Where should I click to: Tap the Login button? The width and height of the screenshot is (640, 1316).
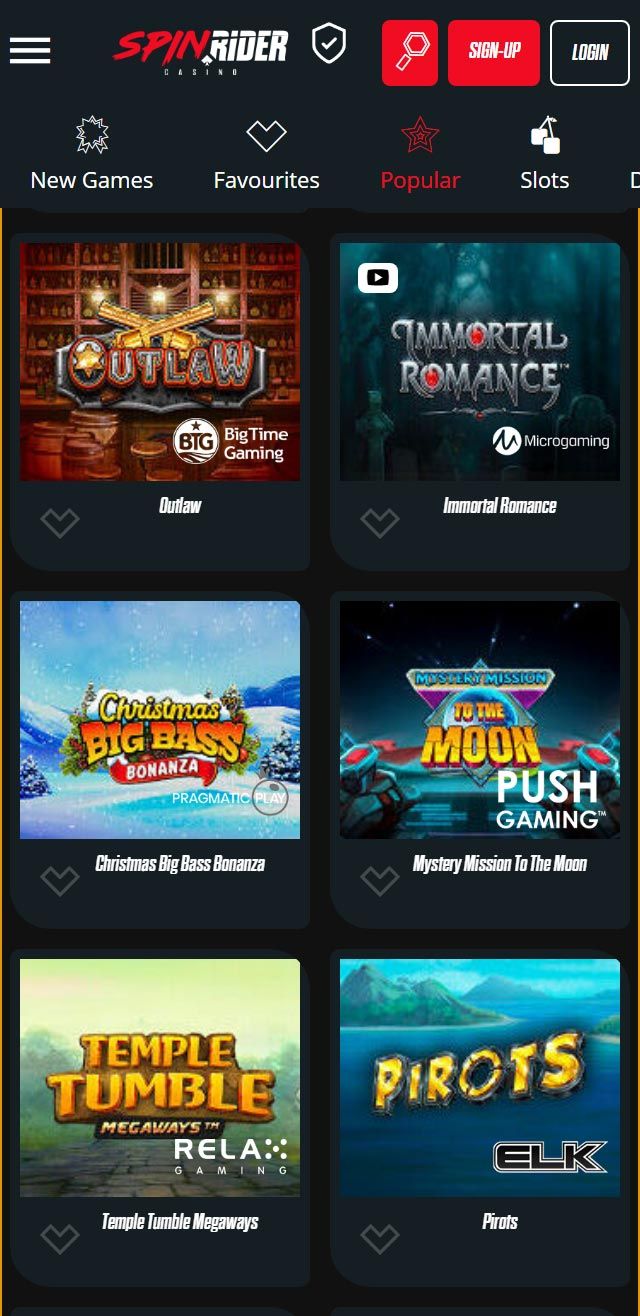[590, 52]
